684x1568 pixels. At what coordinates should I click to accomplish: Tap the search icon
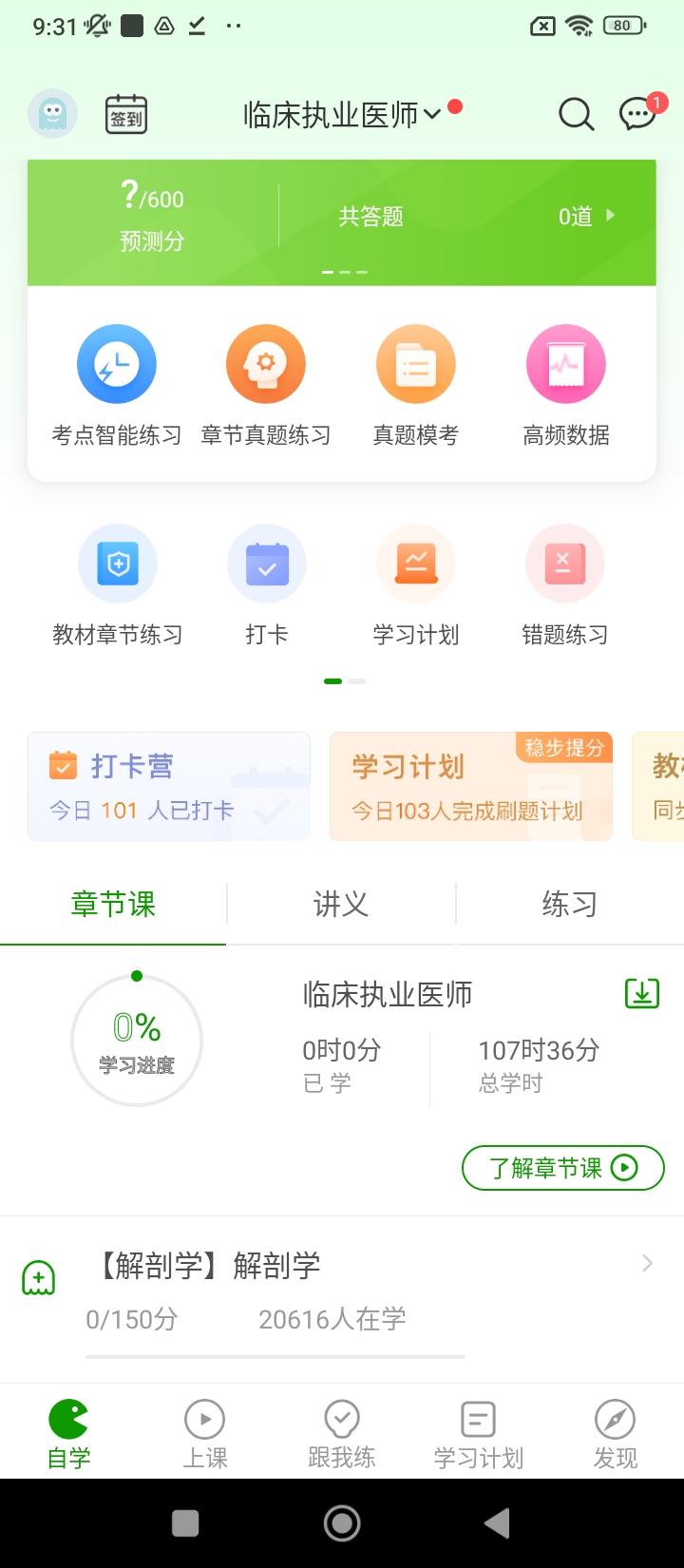coord(576,114)
